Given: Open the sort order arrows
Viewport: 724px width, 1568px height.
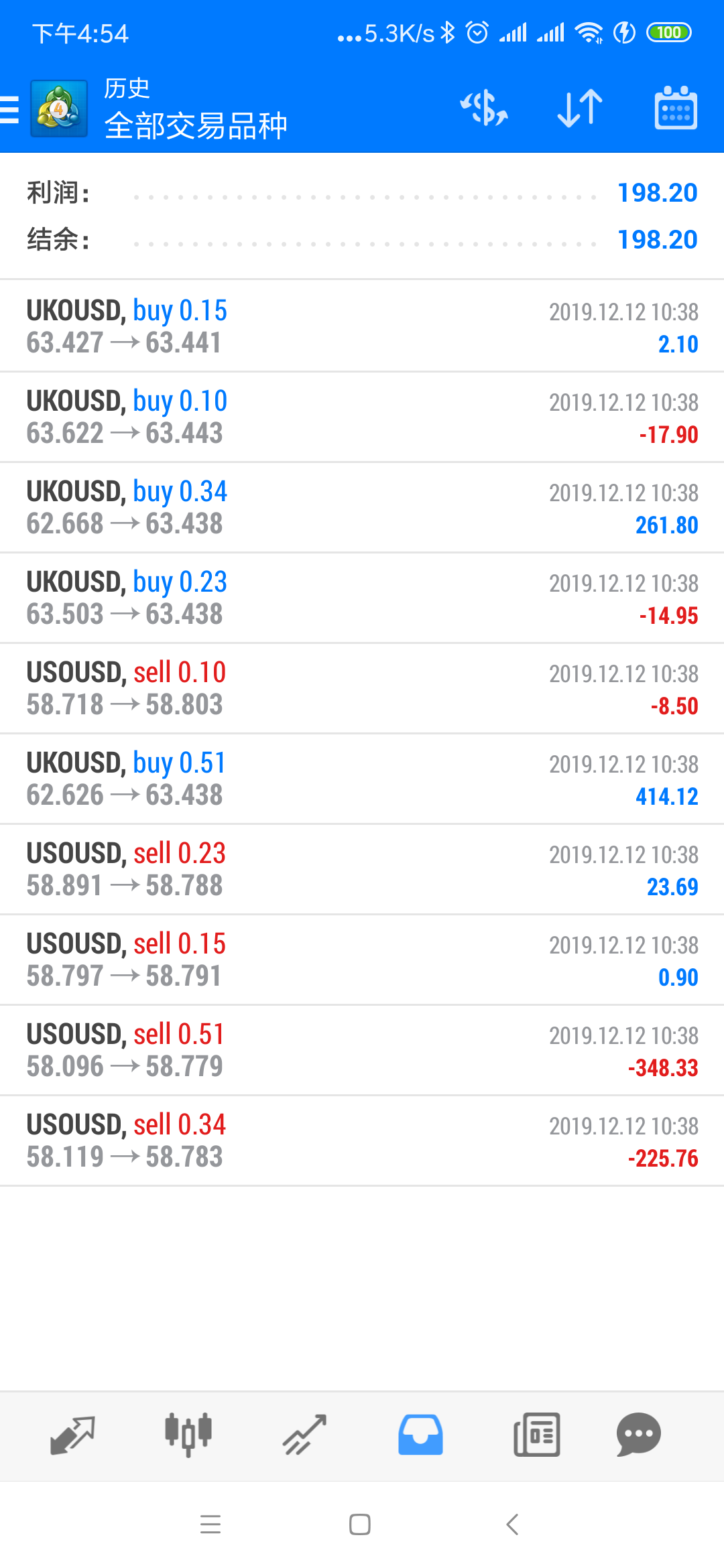Looking at the screenshot, I should click(x=580, y=109).
